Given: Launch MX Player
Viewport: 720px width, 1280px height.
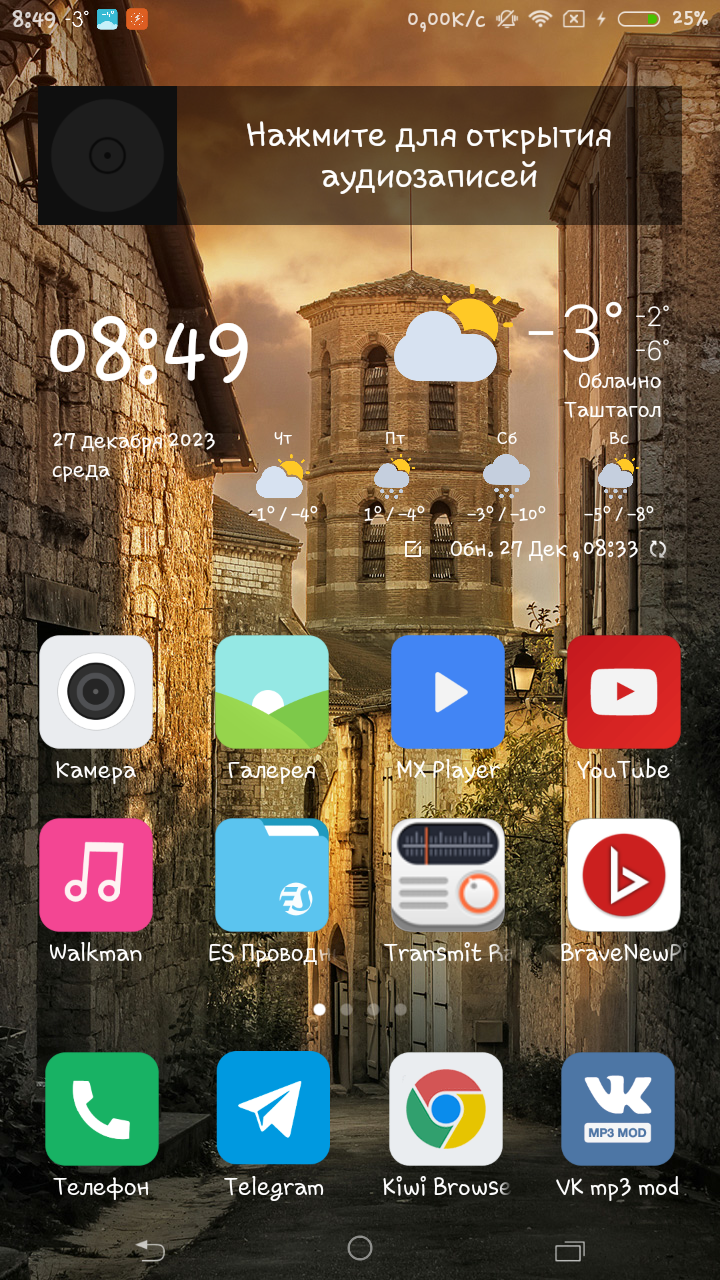Looking at the screenshot, I should click(x=448, y=692).
